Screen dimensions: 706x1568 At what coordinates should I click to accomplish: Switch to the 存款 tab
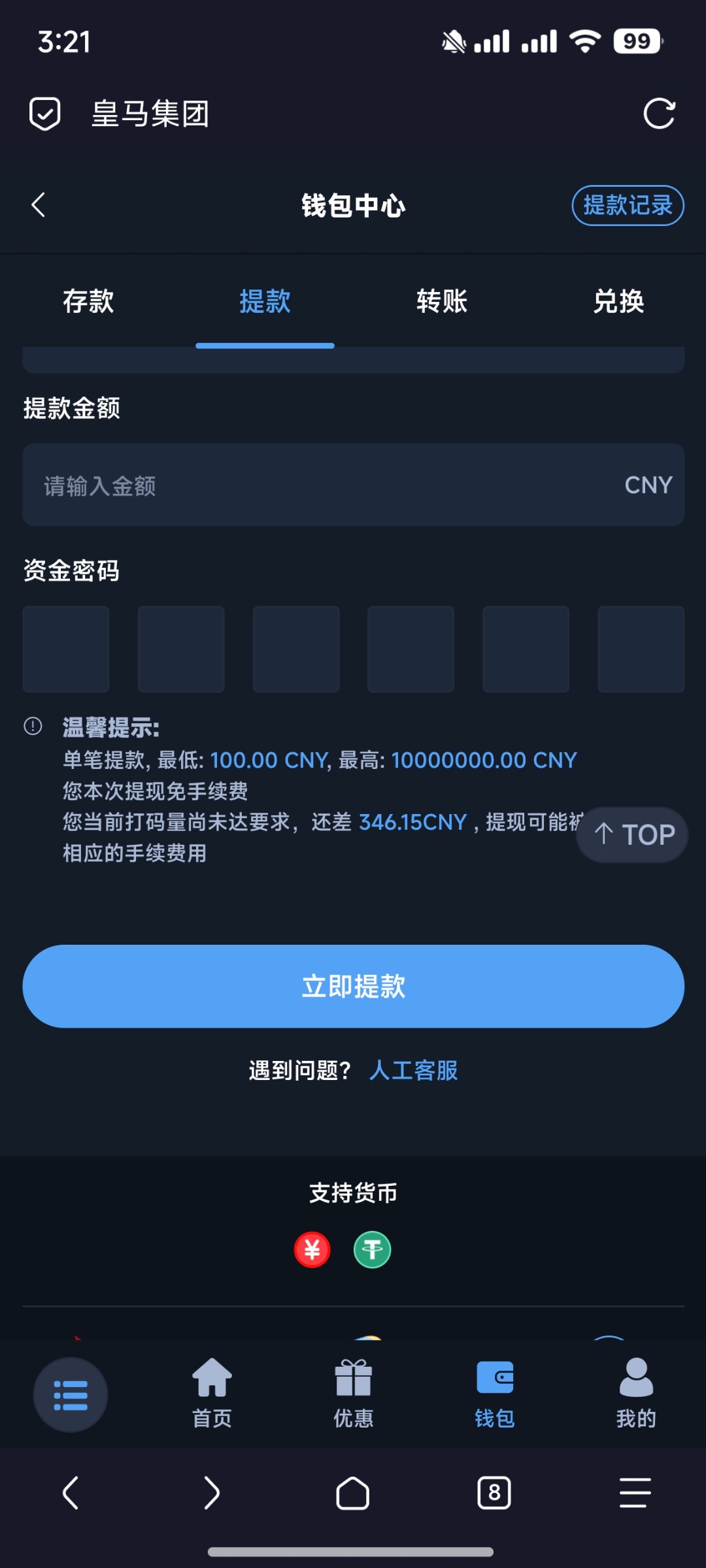tap(88, 302)
